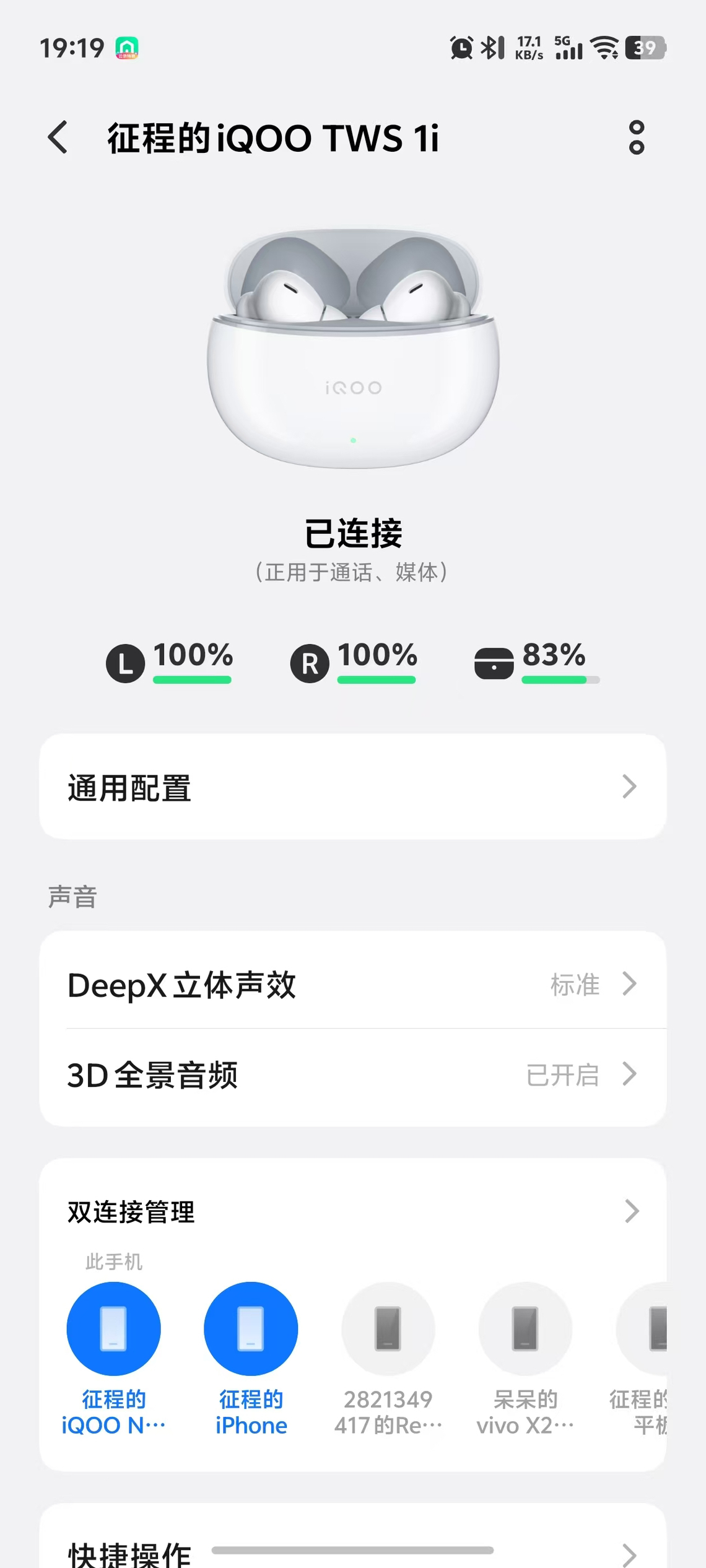Open DeepX 立体声效 options
Viewport: 706px width, 1568px height.
[352, 984]
